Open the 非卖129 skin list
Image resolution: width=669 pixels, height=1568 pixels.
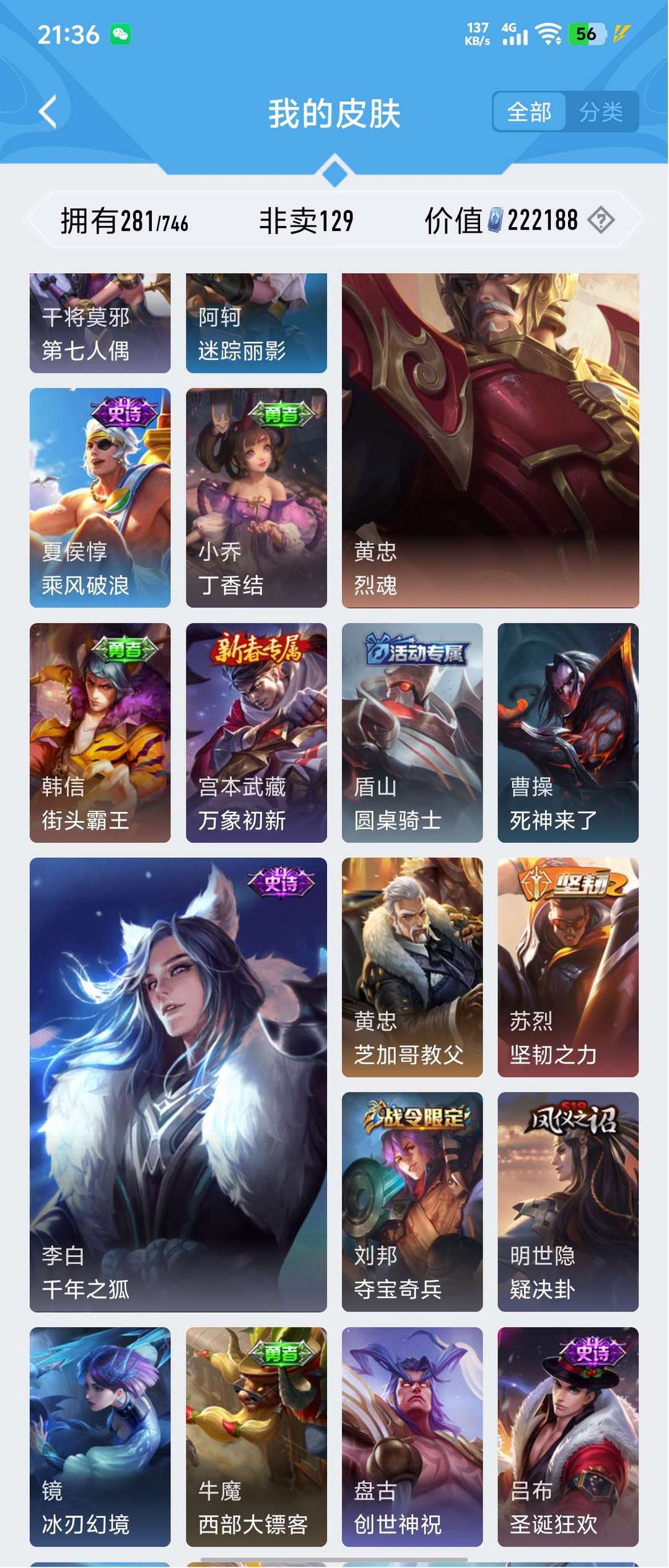305,220
